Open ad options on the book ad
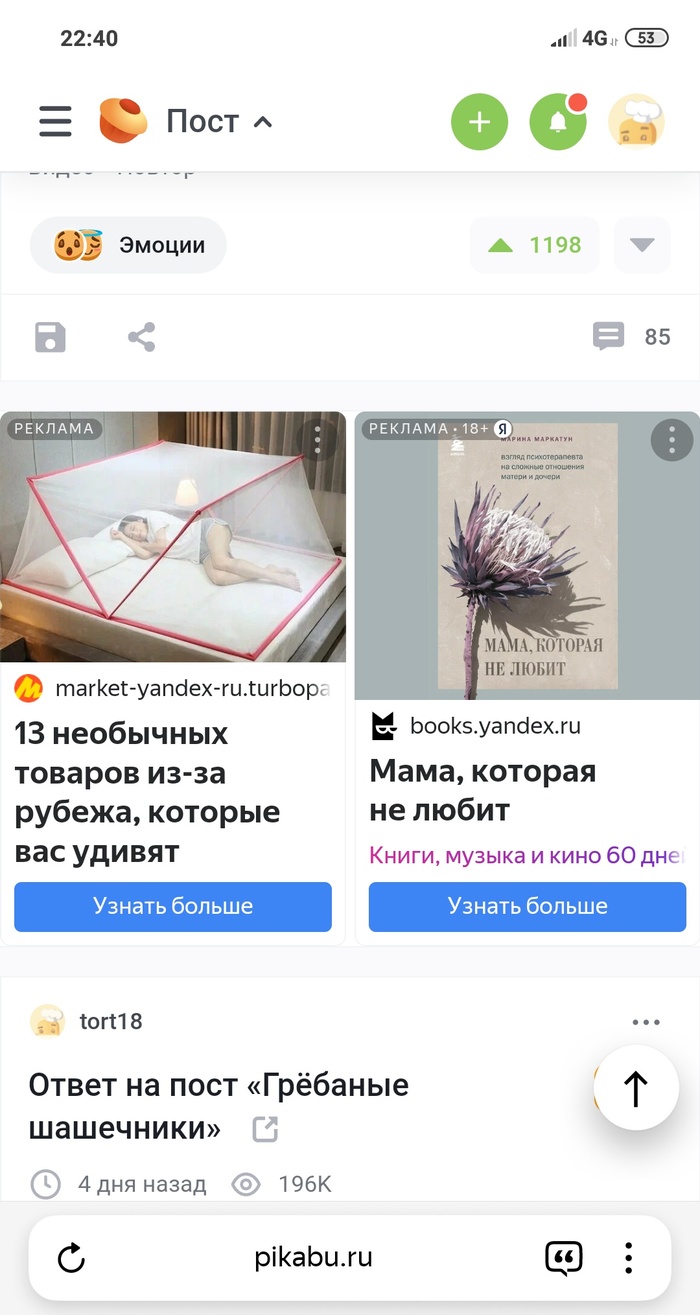Viewport: 700px width, 1315px height. (671, 440)
